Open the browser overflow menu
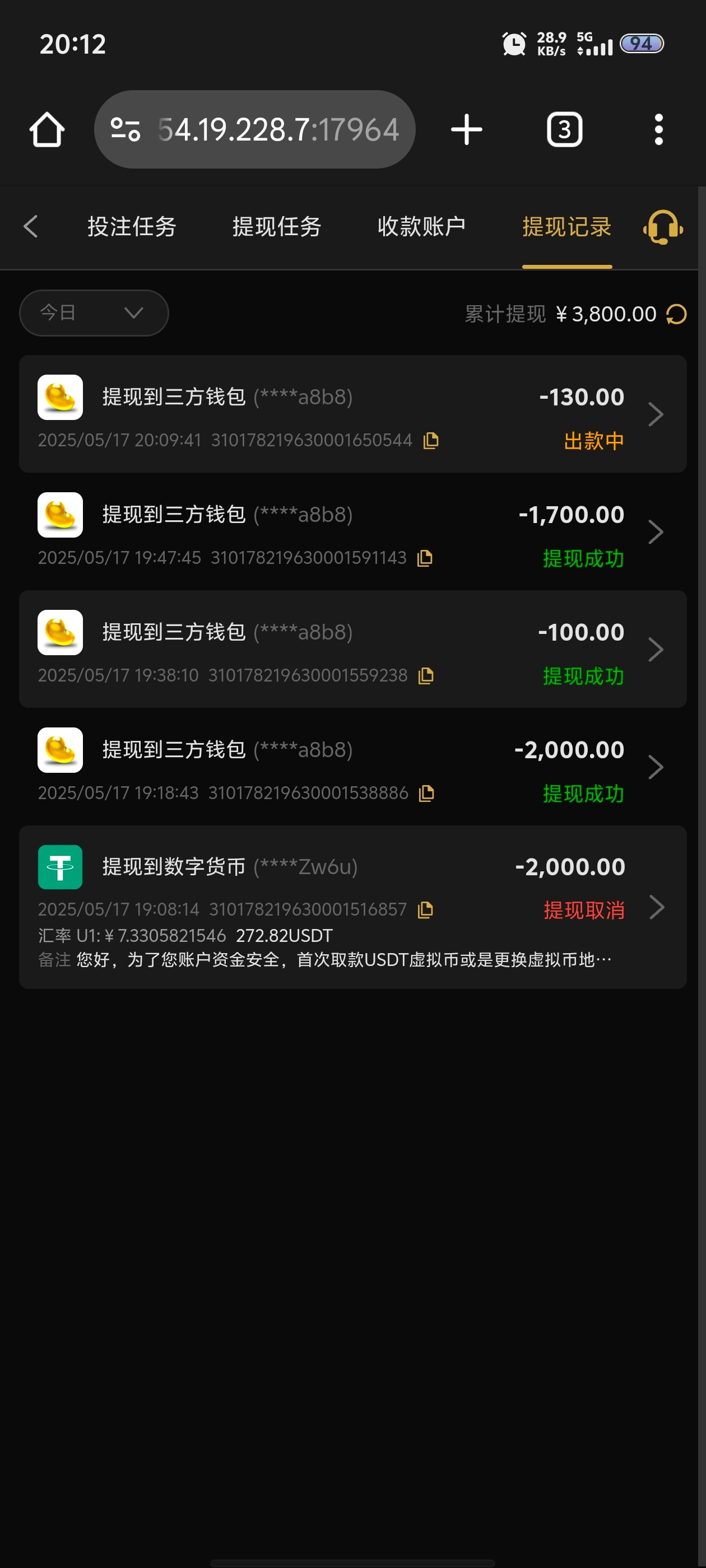Screen dimensions: 706x1568 pyautogui.click(x=658, y=130)
